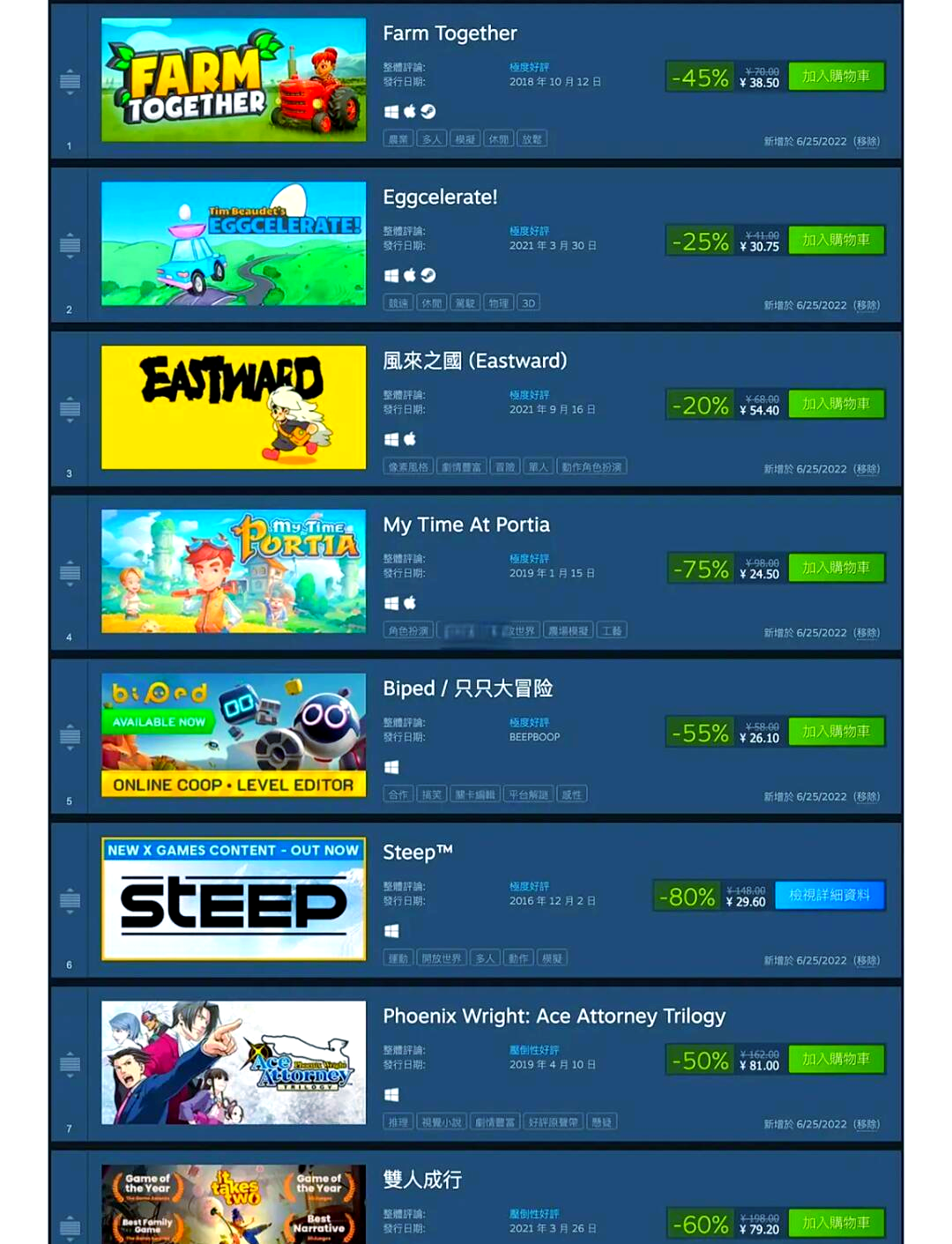Open the Farm Together game banner
Image resolution: width=952 pixels, height=1244 pixels.
tap(234, 79)
